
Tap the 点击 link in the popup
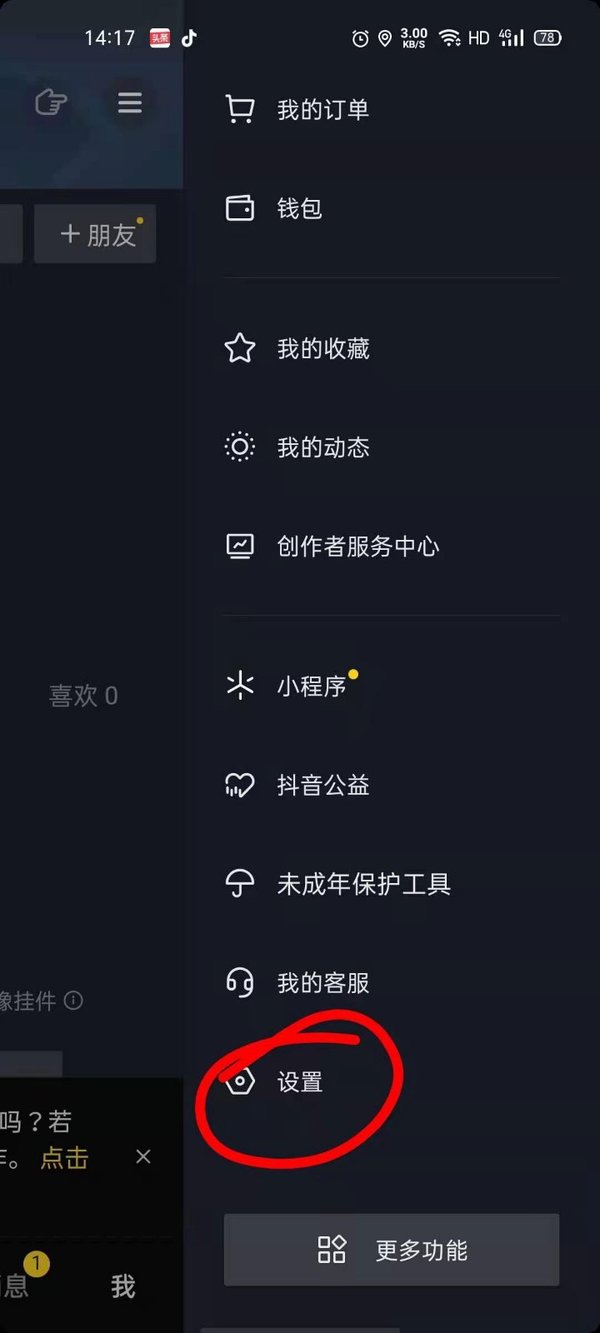click(64, 1158)
